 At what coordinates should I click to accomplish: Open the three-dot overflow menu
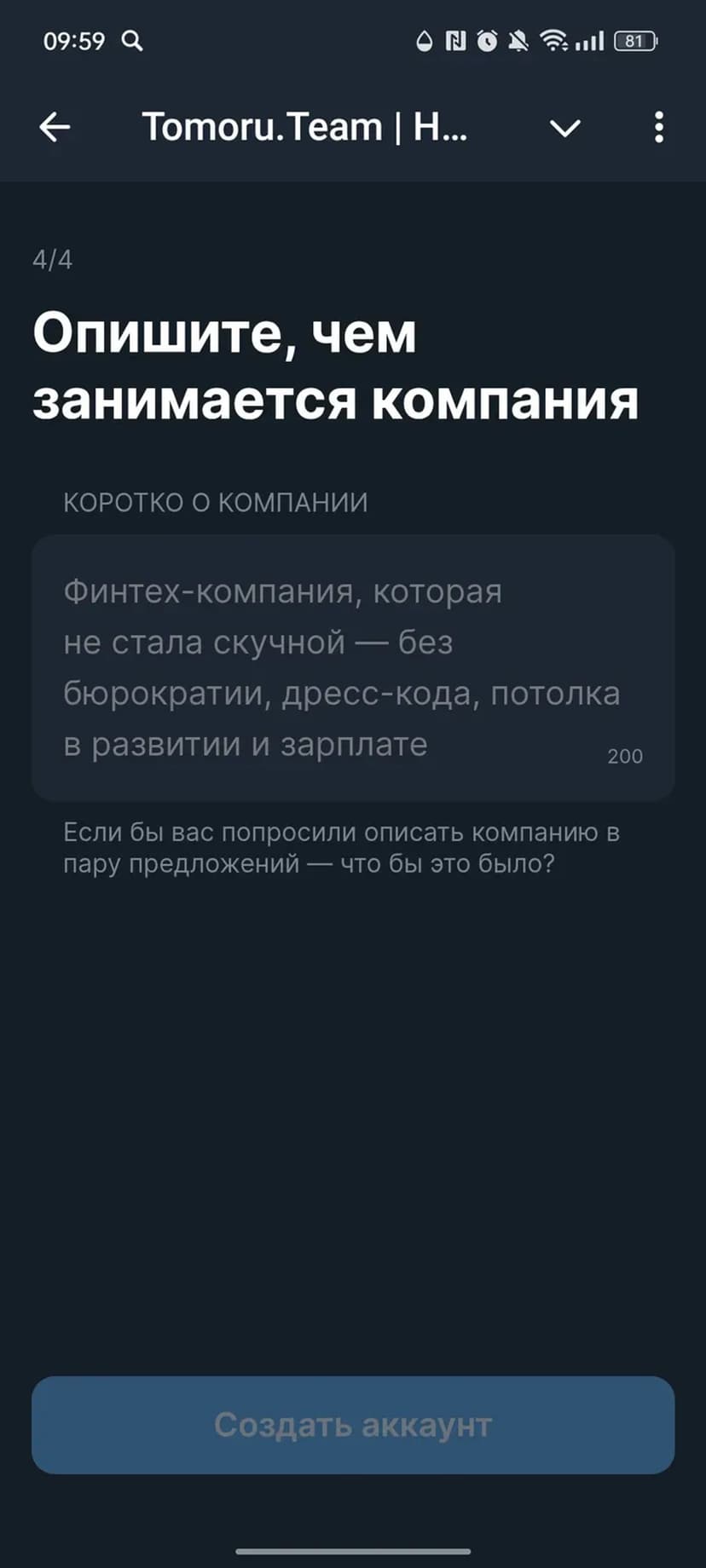658,128
